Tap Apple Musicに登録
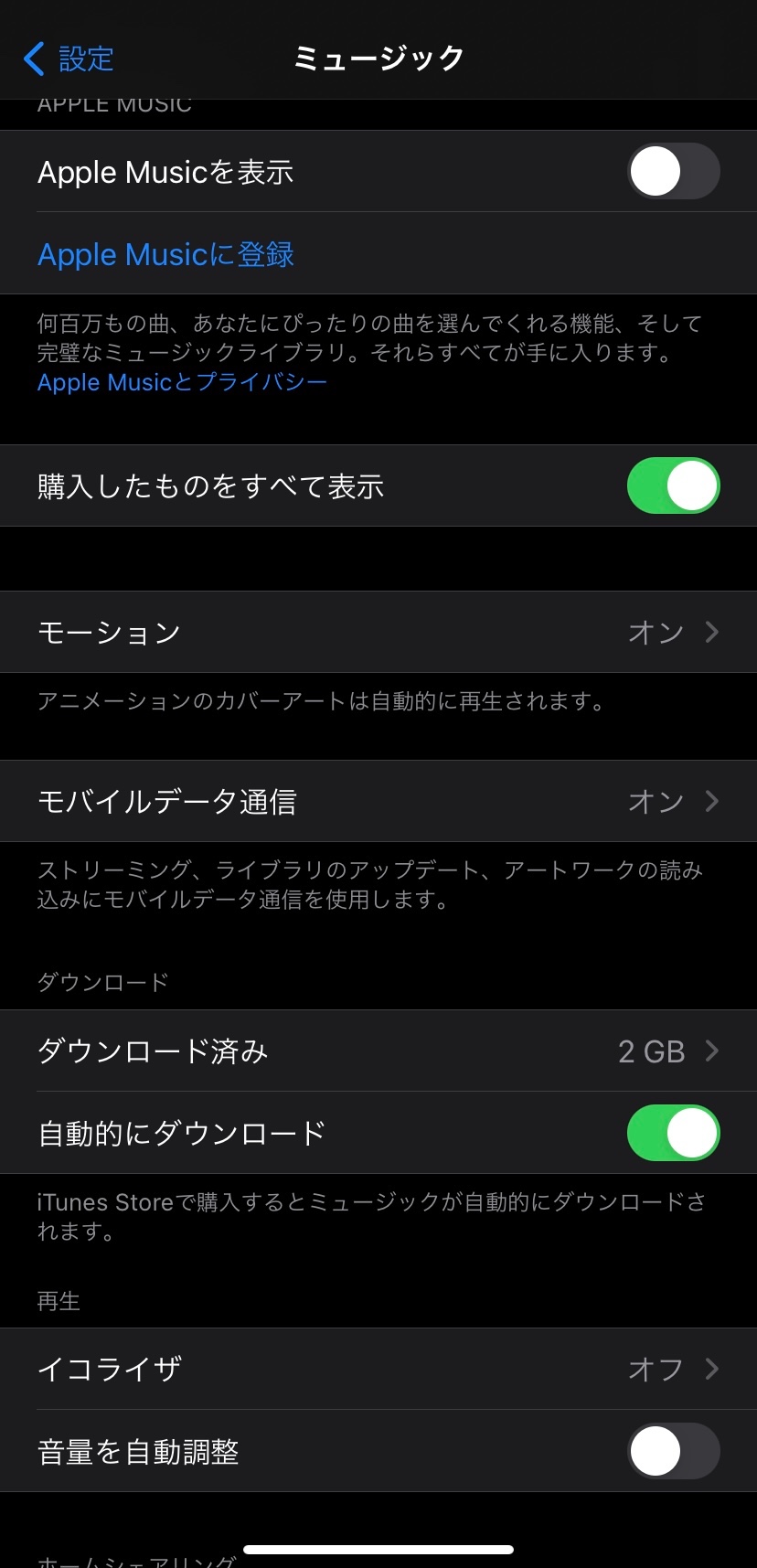 pyautogui.click(x=165, y=254)
